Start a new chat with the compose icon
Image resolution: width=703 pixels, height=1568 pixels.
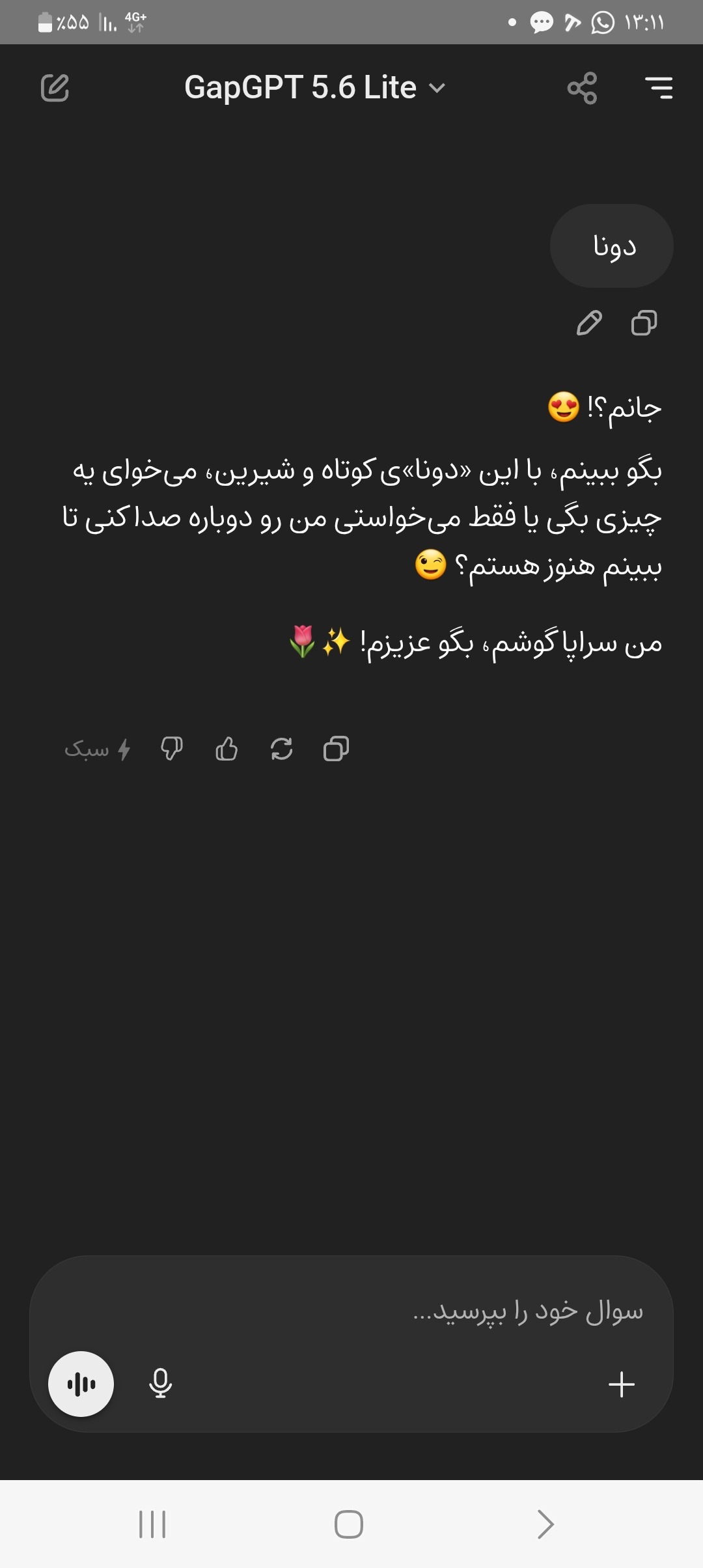(x=55, y=88)
